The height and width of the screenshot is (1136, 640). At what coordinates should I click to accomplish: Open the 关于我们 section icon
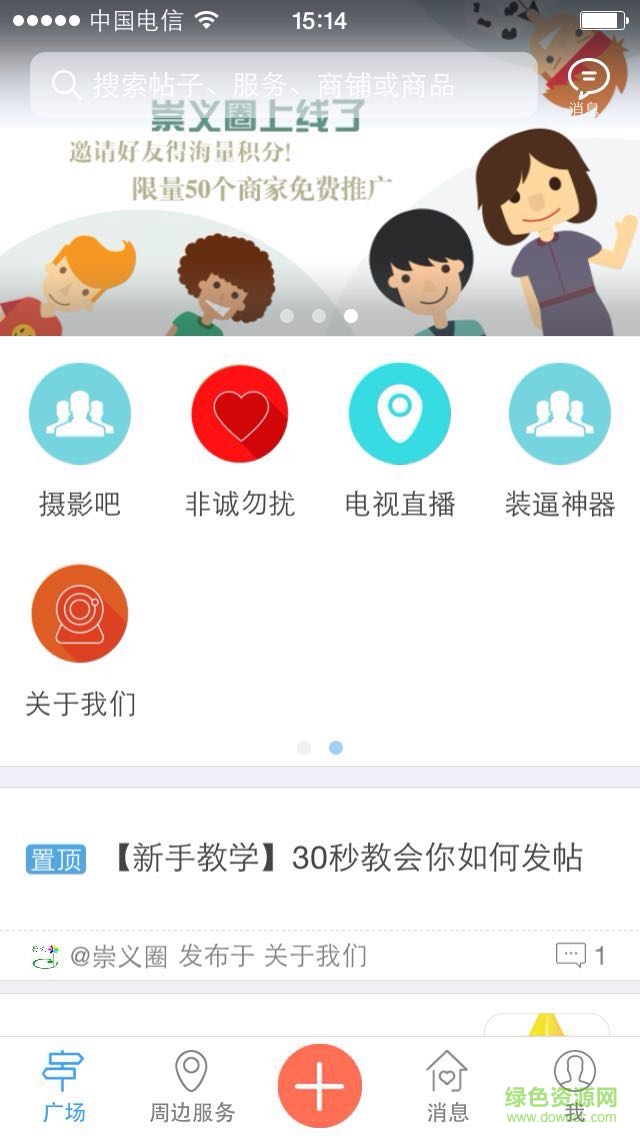point(80,614)
